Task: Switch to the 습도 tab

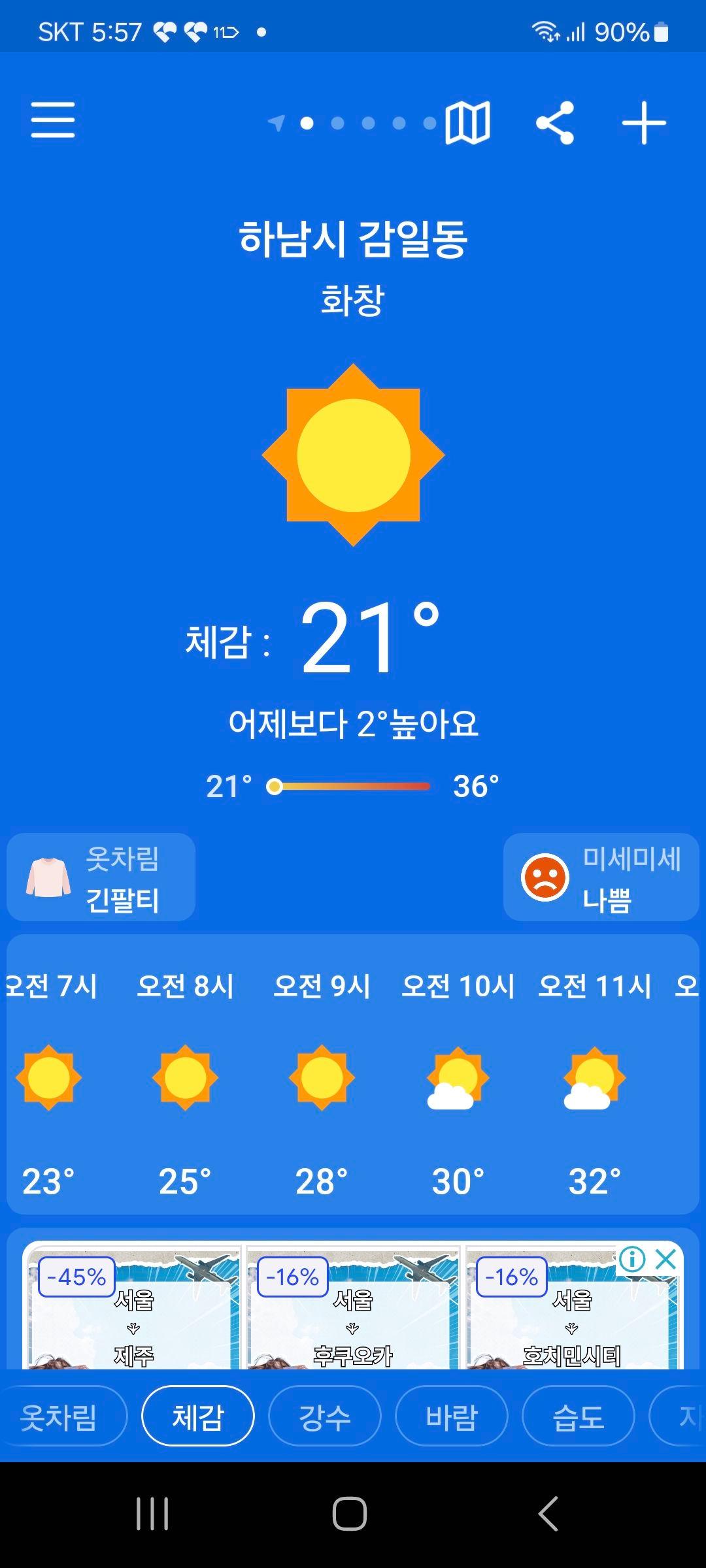Action: tap(579, 1416)
